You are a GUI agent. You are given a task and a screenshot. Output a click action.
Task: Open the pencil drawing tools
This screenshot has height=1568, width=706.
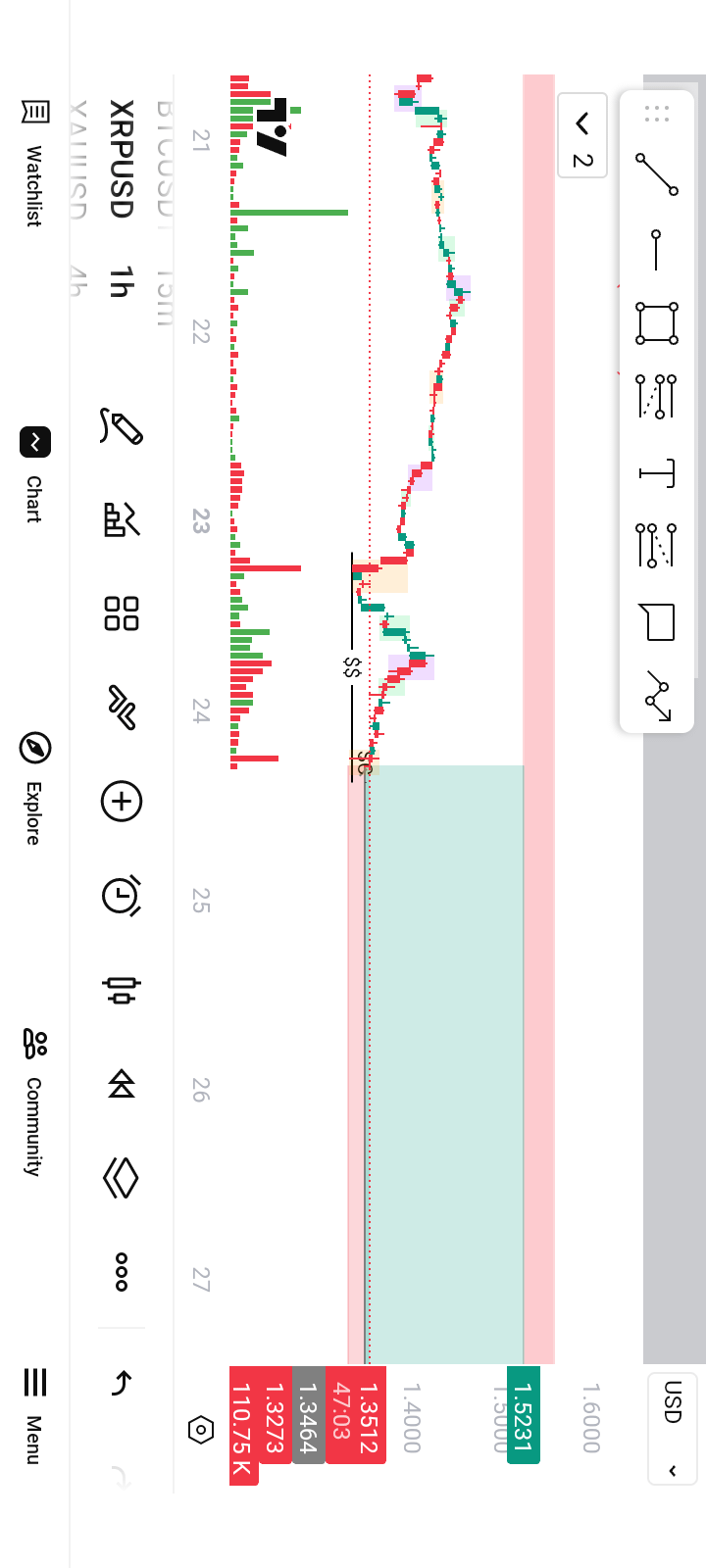(x=122, y=426)
